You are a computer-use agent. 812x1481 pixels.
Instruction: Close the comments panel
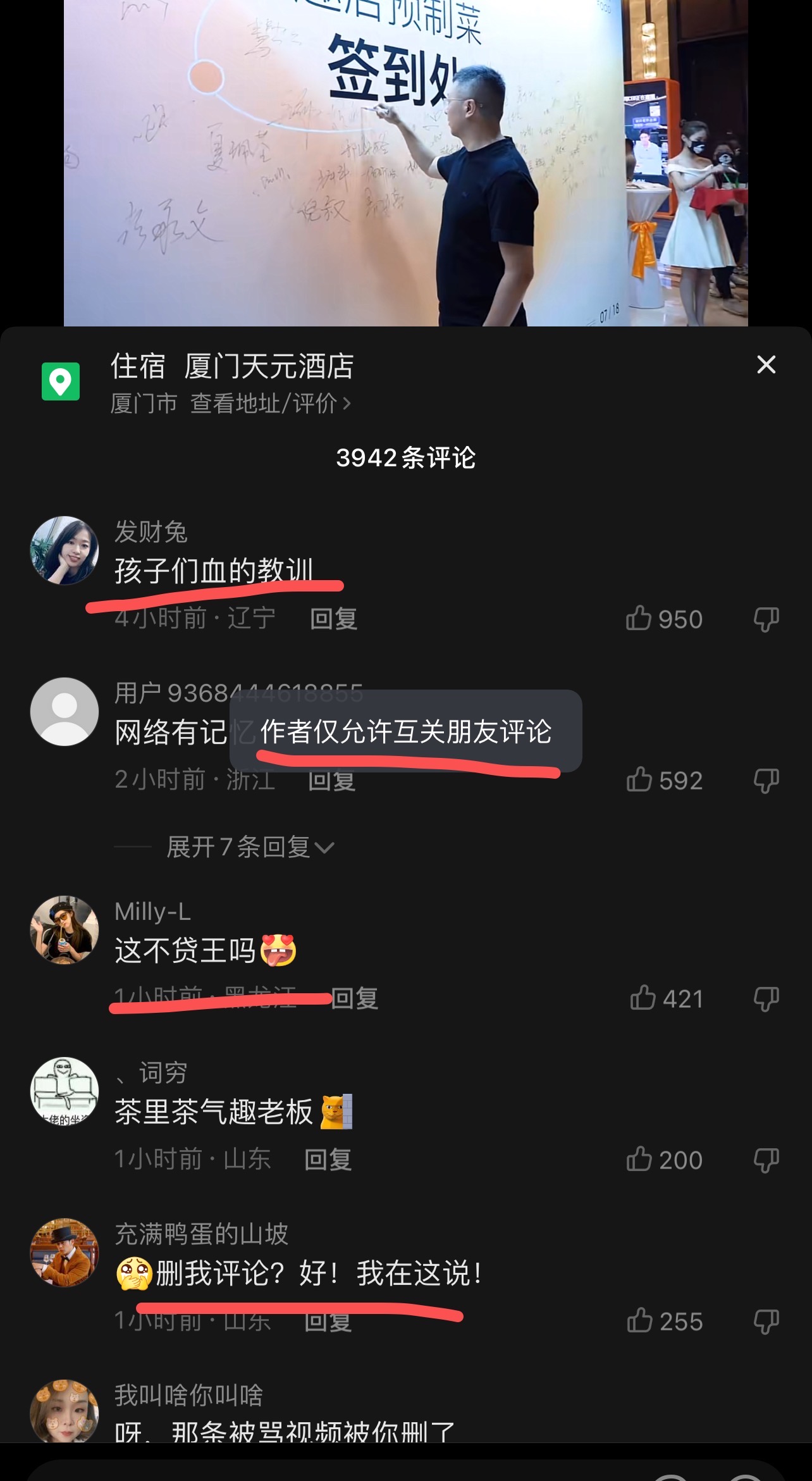tap(766, 365)
